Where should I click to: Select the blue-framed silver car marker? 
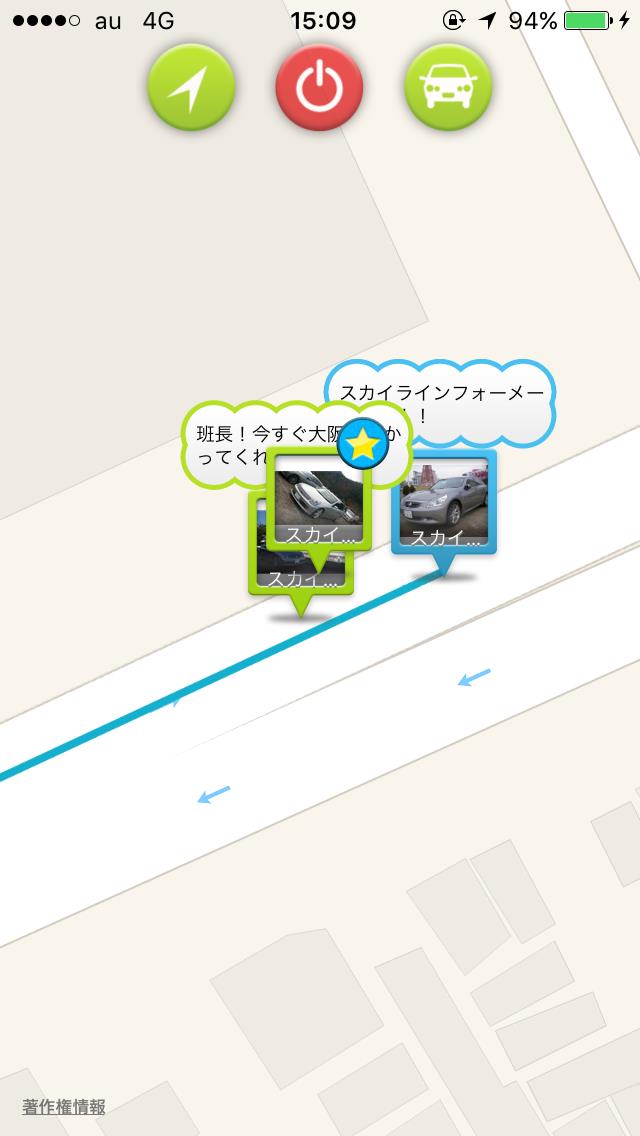click(x=444, y=503)
